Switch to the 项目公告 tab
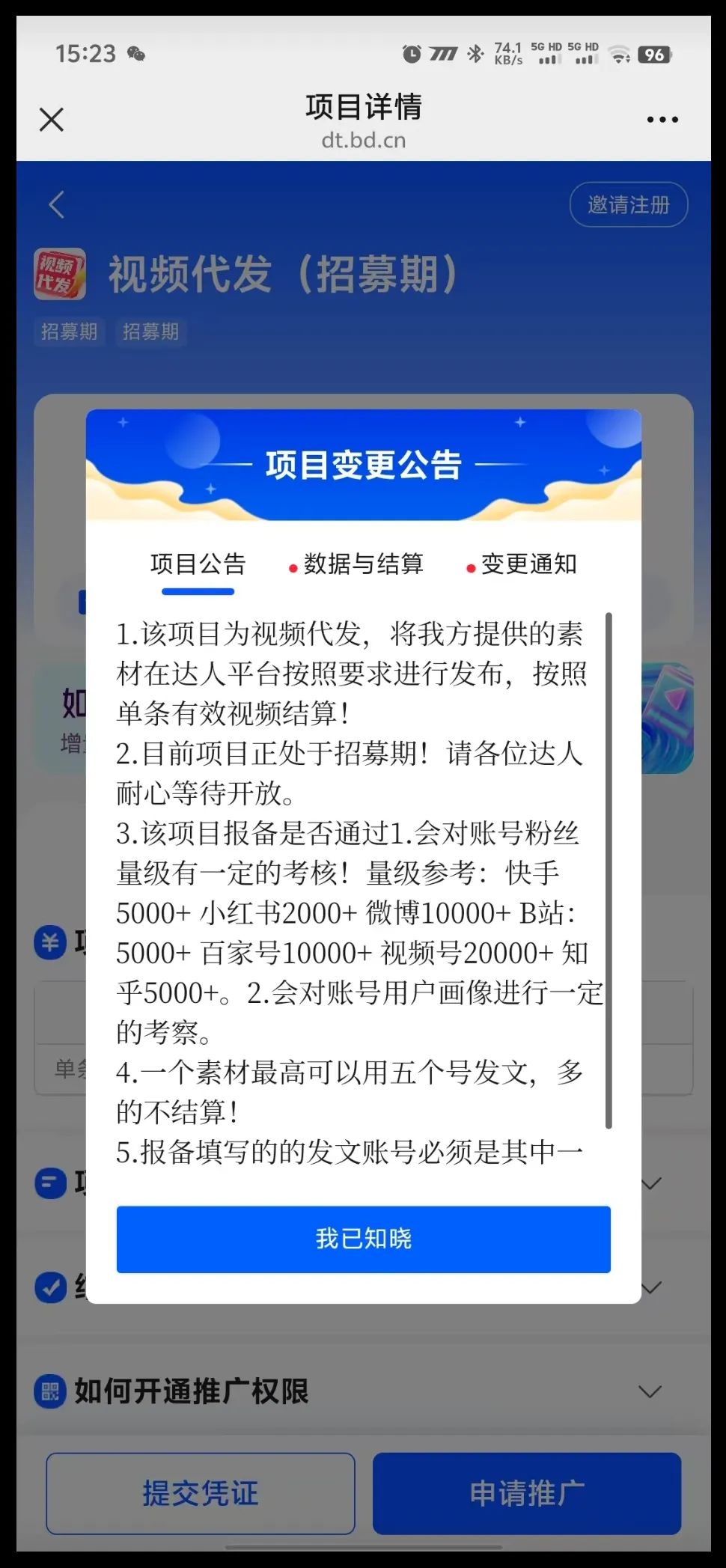 (x=198, y=564)
